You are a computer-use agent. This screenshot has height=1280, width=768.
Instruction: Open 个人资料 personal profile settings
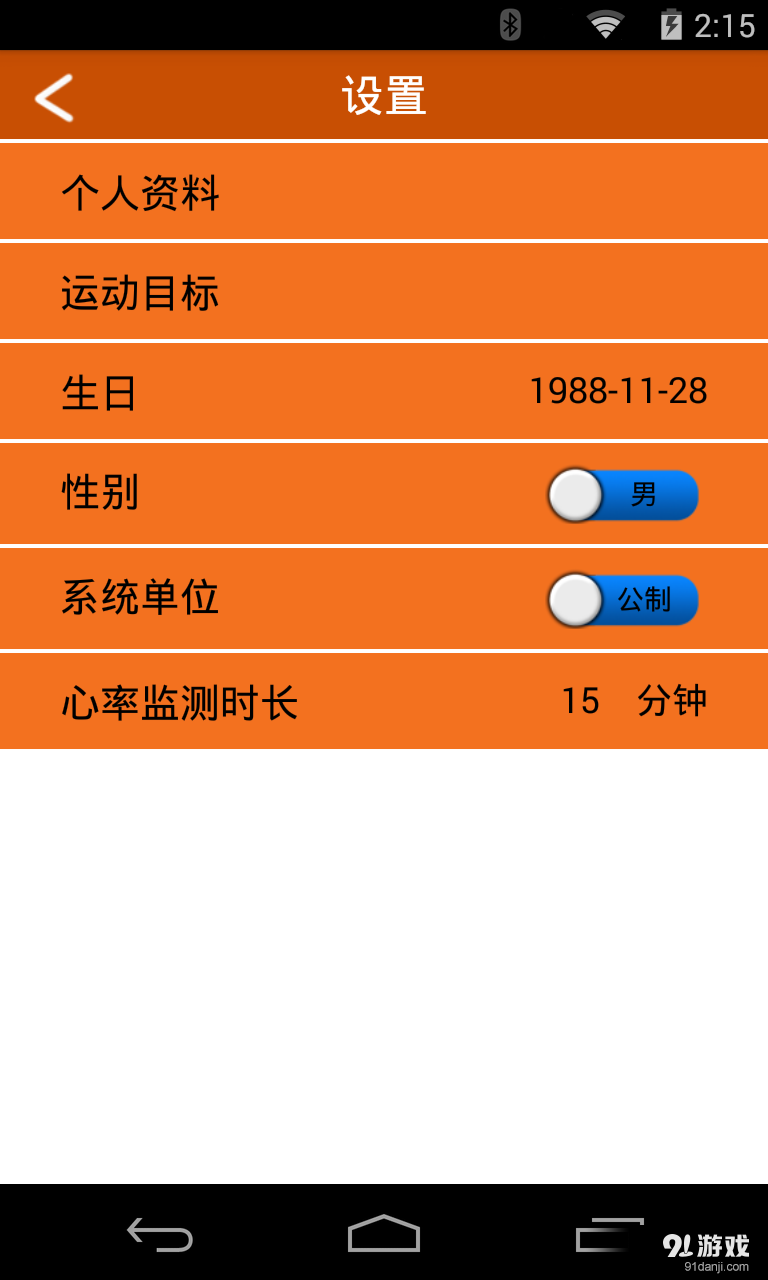[x=384, y=192]
